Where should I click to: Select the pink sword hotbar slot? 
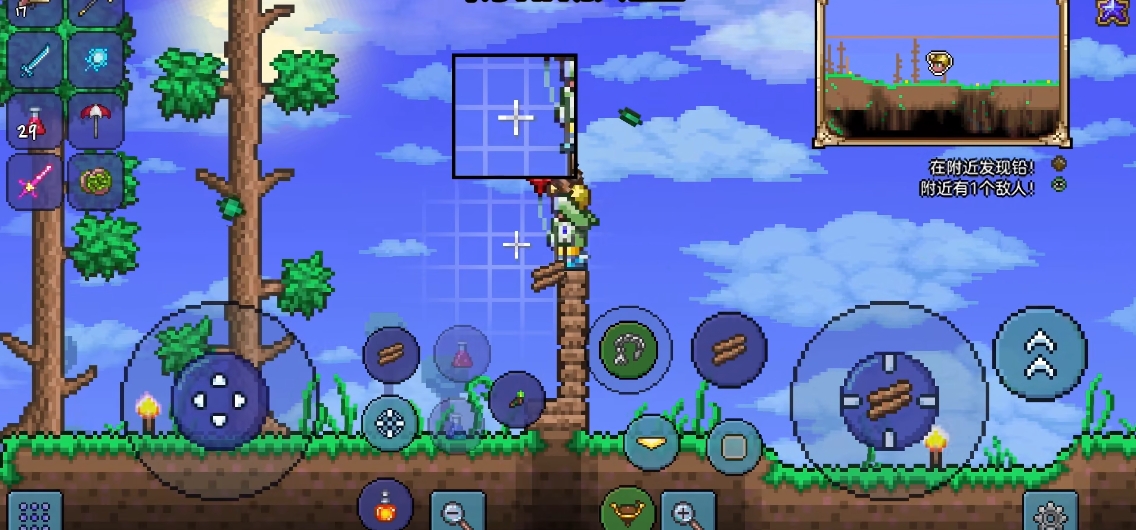click(34, 182)
